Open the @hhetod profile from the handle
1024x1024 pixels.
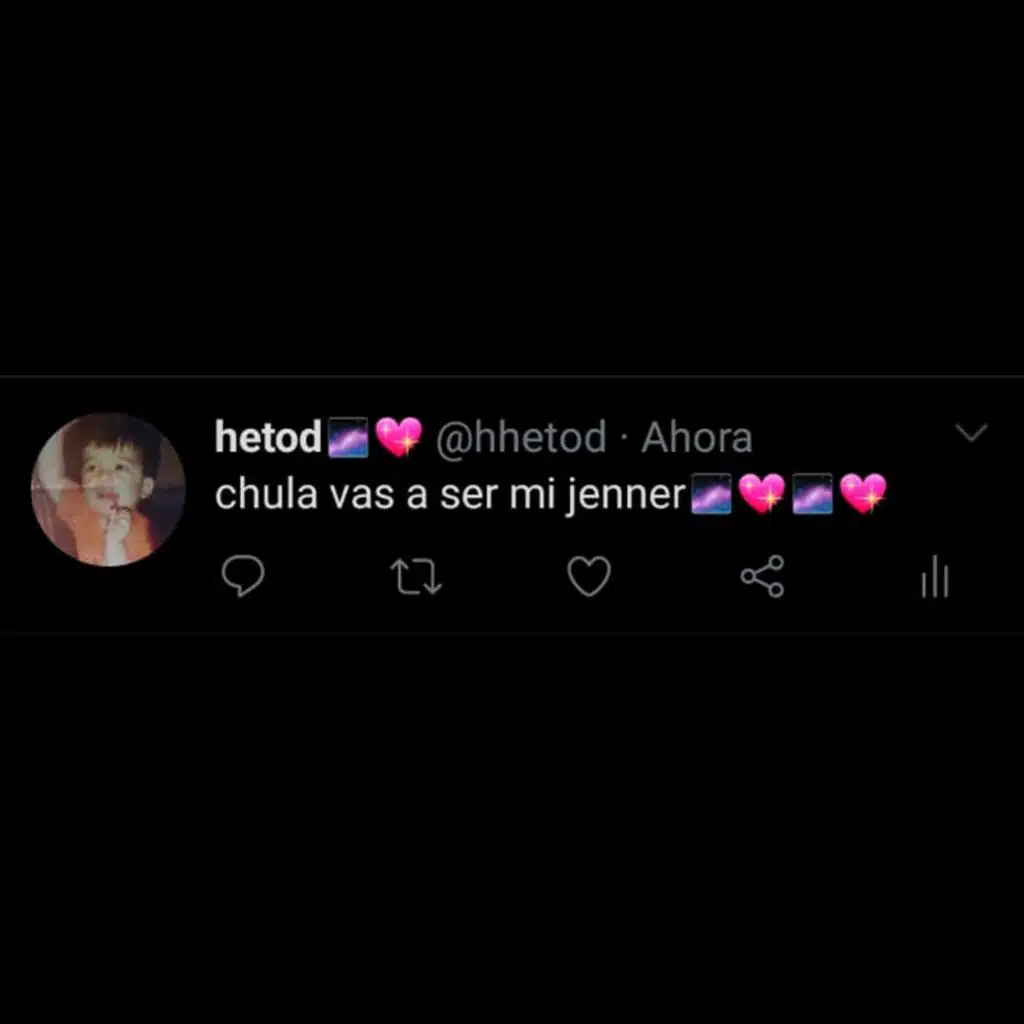pos(520,438)
